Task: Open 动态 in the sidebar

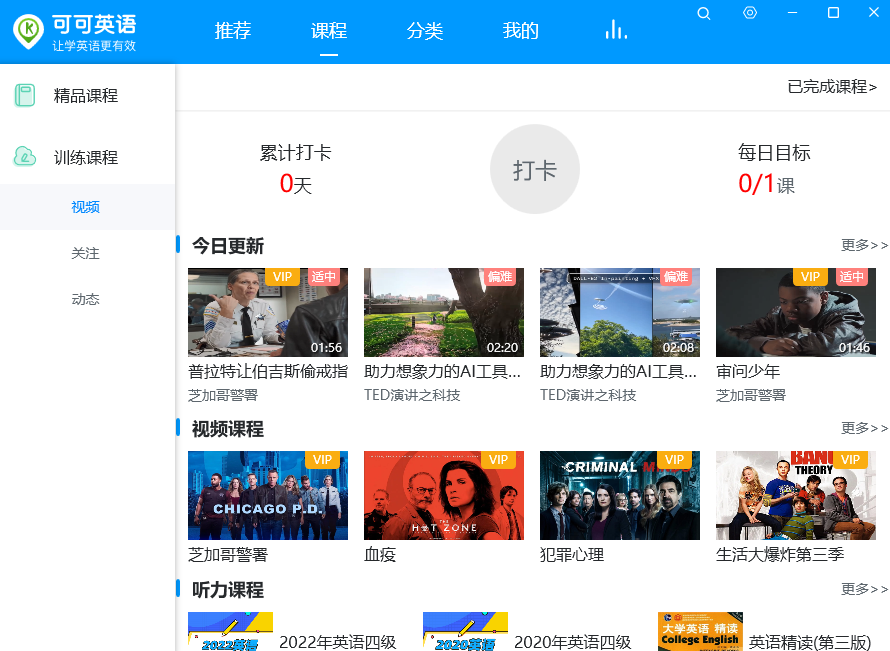Action: click(x=86, y=300)
